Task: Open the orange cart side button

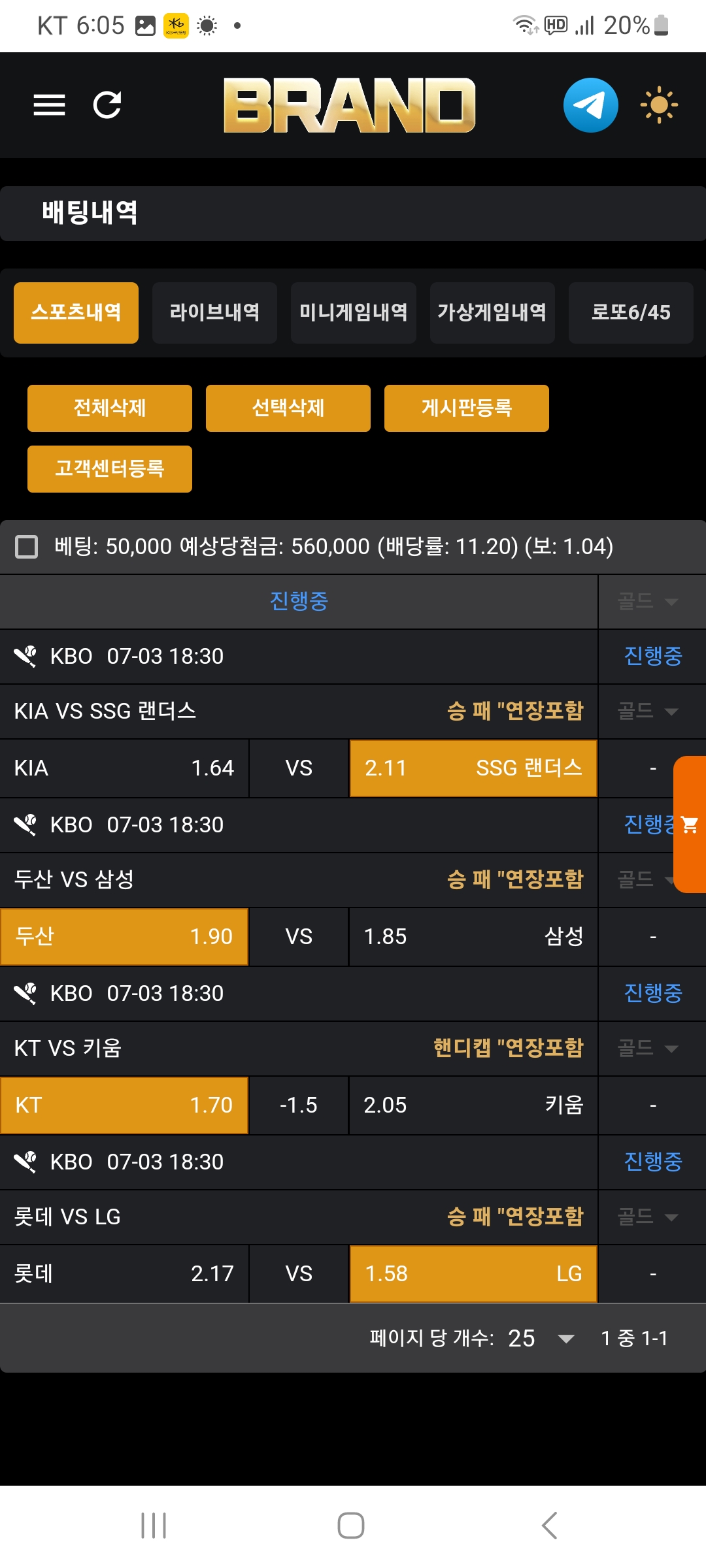Action: click(x=690, y=825)
